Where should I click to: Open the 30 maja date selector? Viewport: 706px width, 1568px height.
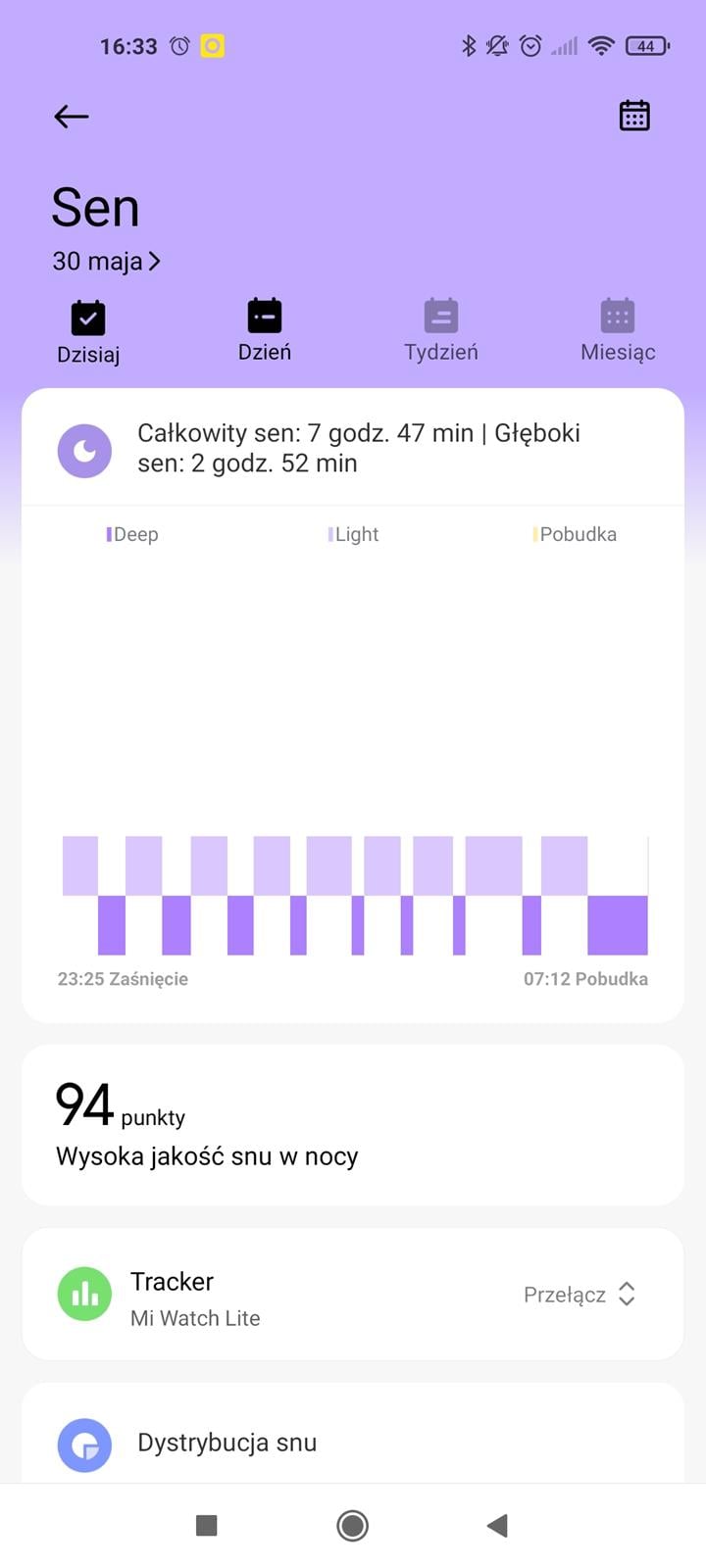(106, 262)
